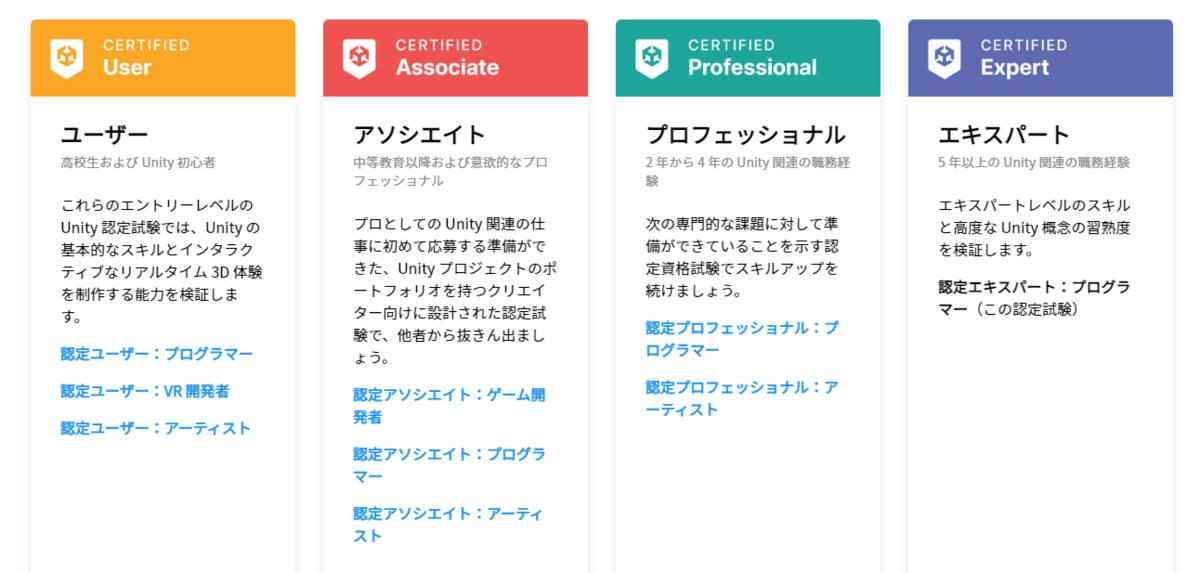
Task: Open 認定アソシエイト：プログラマー link
Action: pyautogui.click(x=448, y=454)
